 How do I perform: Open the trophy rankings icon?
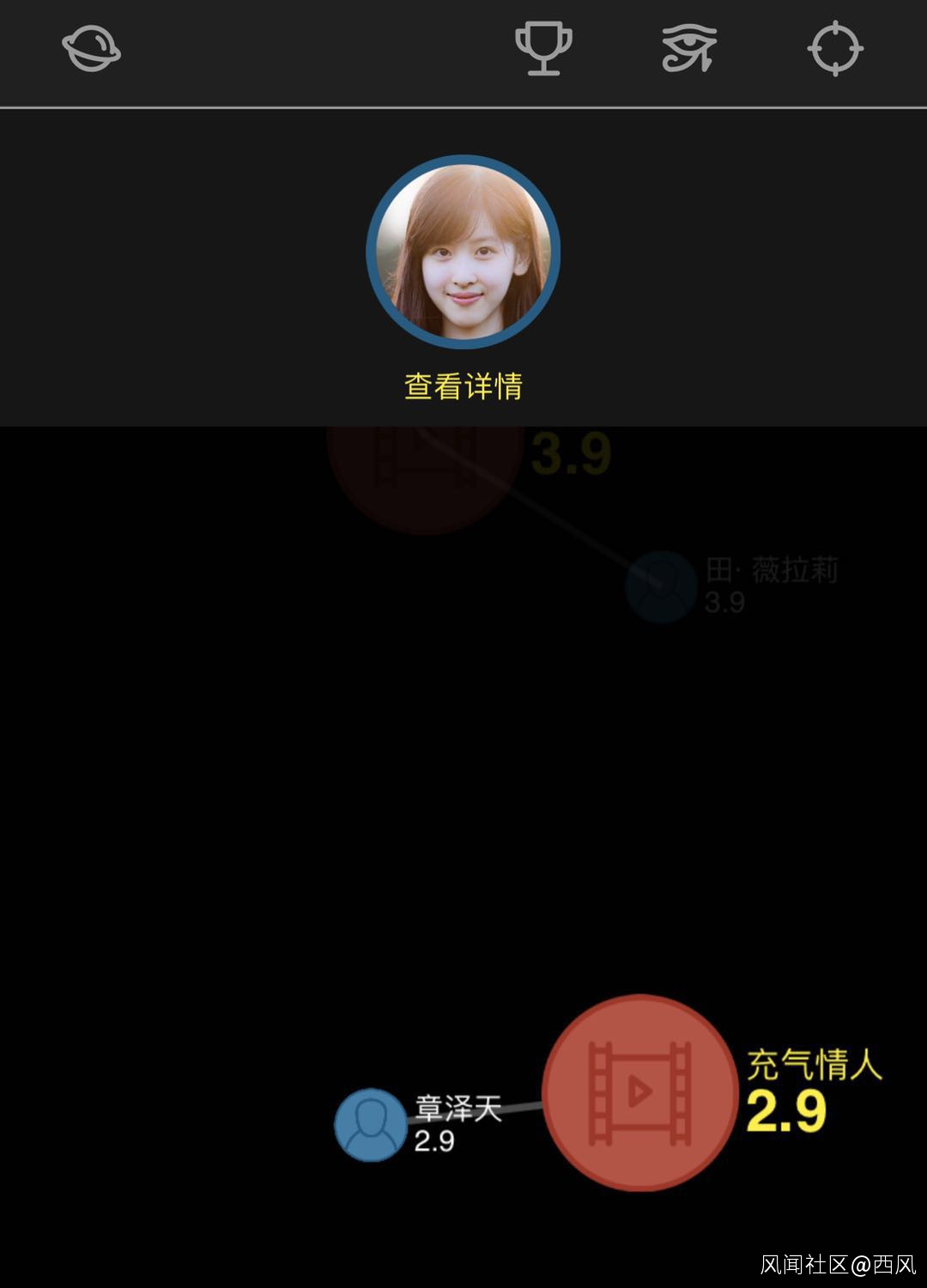(x=543, y=49)
